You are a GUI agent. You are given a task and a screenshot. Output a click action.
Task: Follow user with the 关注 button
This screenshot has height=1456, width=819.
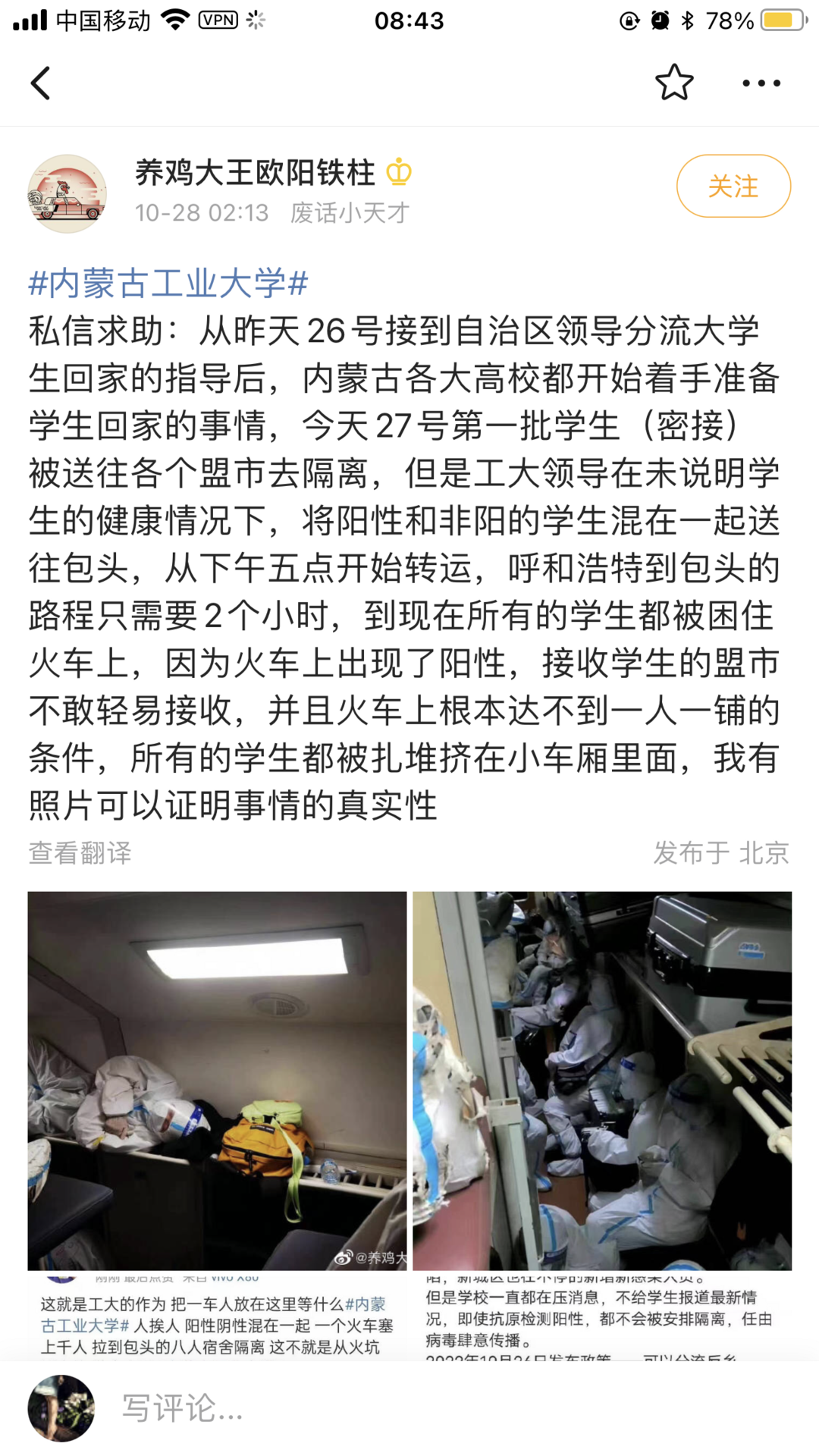pyautogui.click(x=733, y=187)
